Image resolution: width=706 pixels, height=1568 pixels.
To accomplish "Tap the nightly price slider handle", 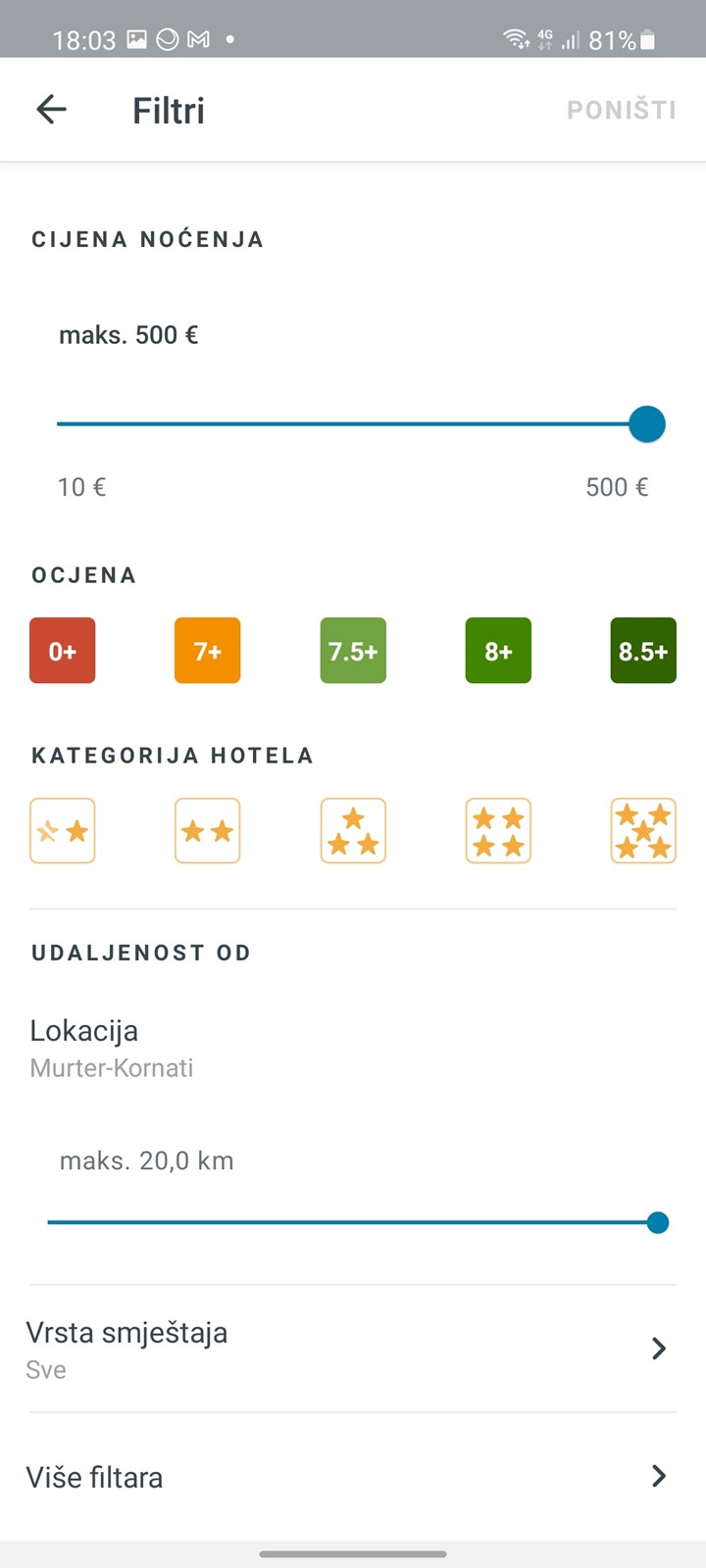I will [646, 424].
